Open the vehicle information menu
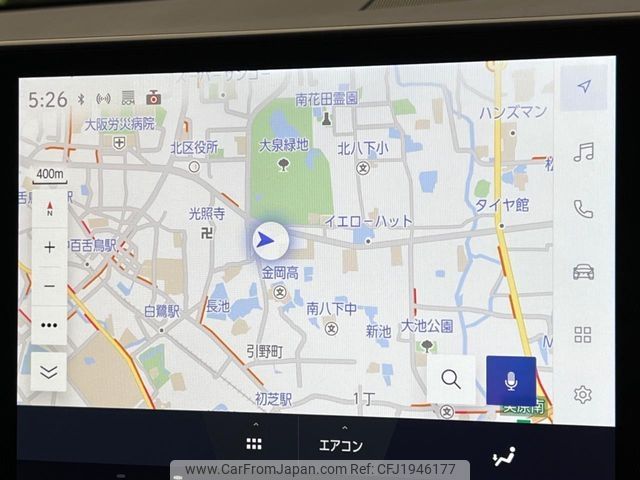The width and height of the screenshot is (640, 480). point(584,271)
